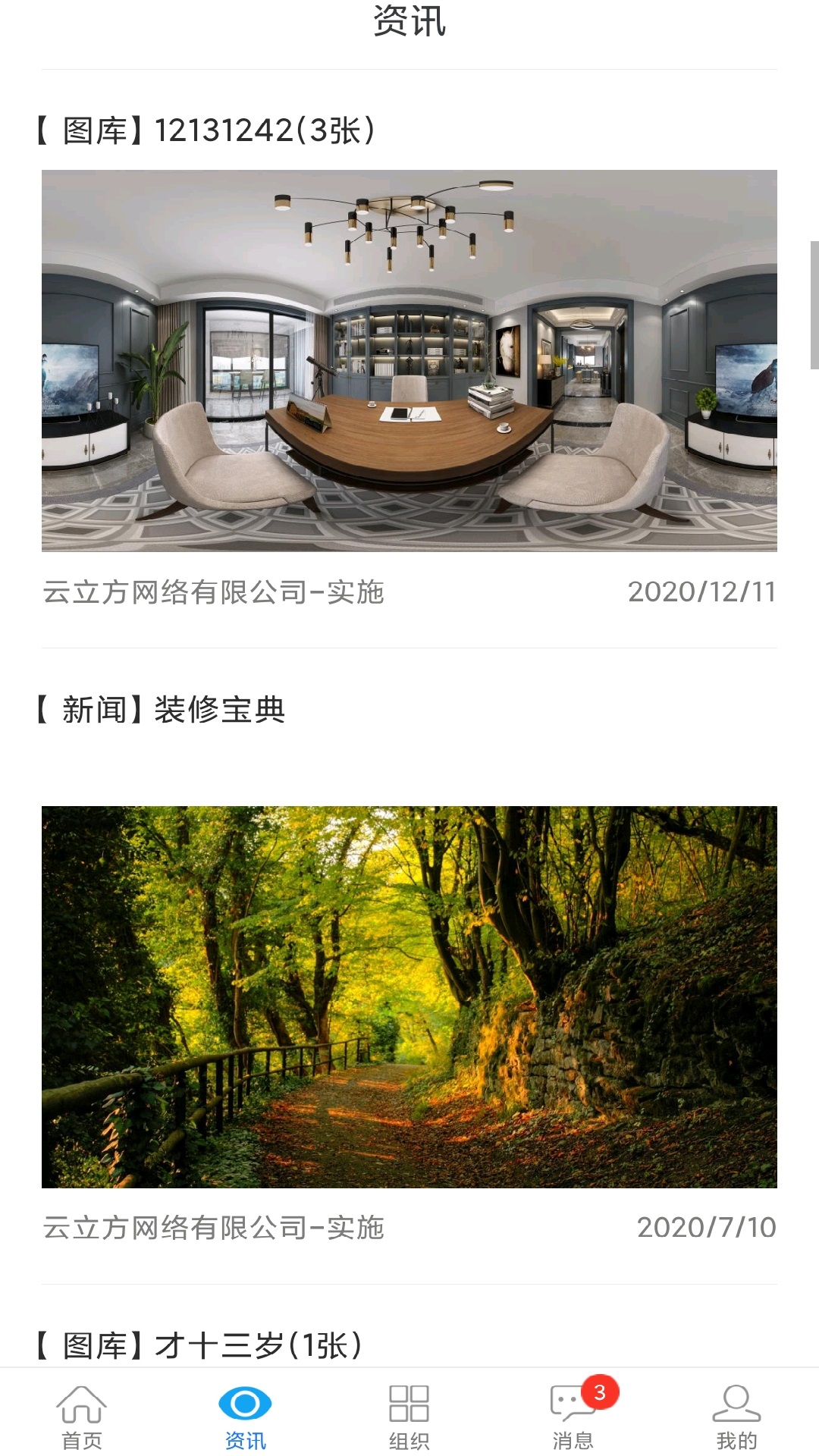819x1456 pixels.
Task: Open the 消息 messages tab
Action: pos(573,1415)
